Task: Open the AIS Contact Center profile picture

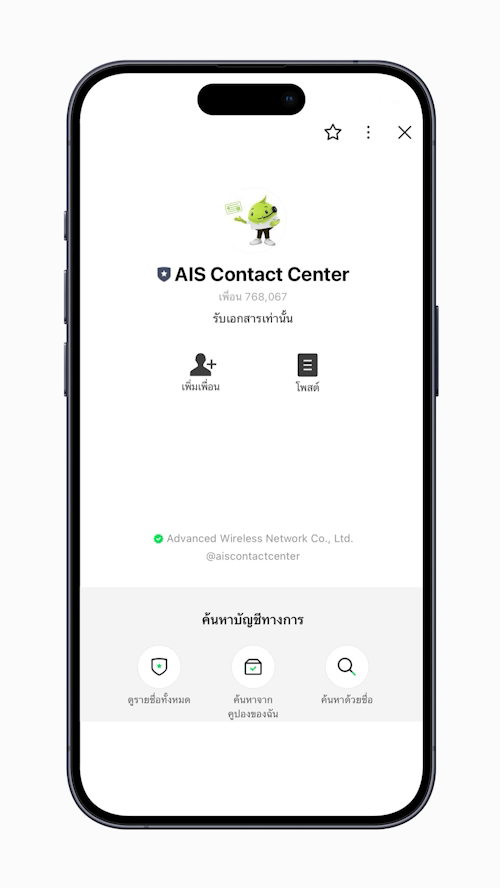Action: click(x=254, y=220)
